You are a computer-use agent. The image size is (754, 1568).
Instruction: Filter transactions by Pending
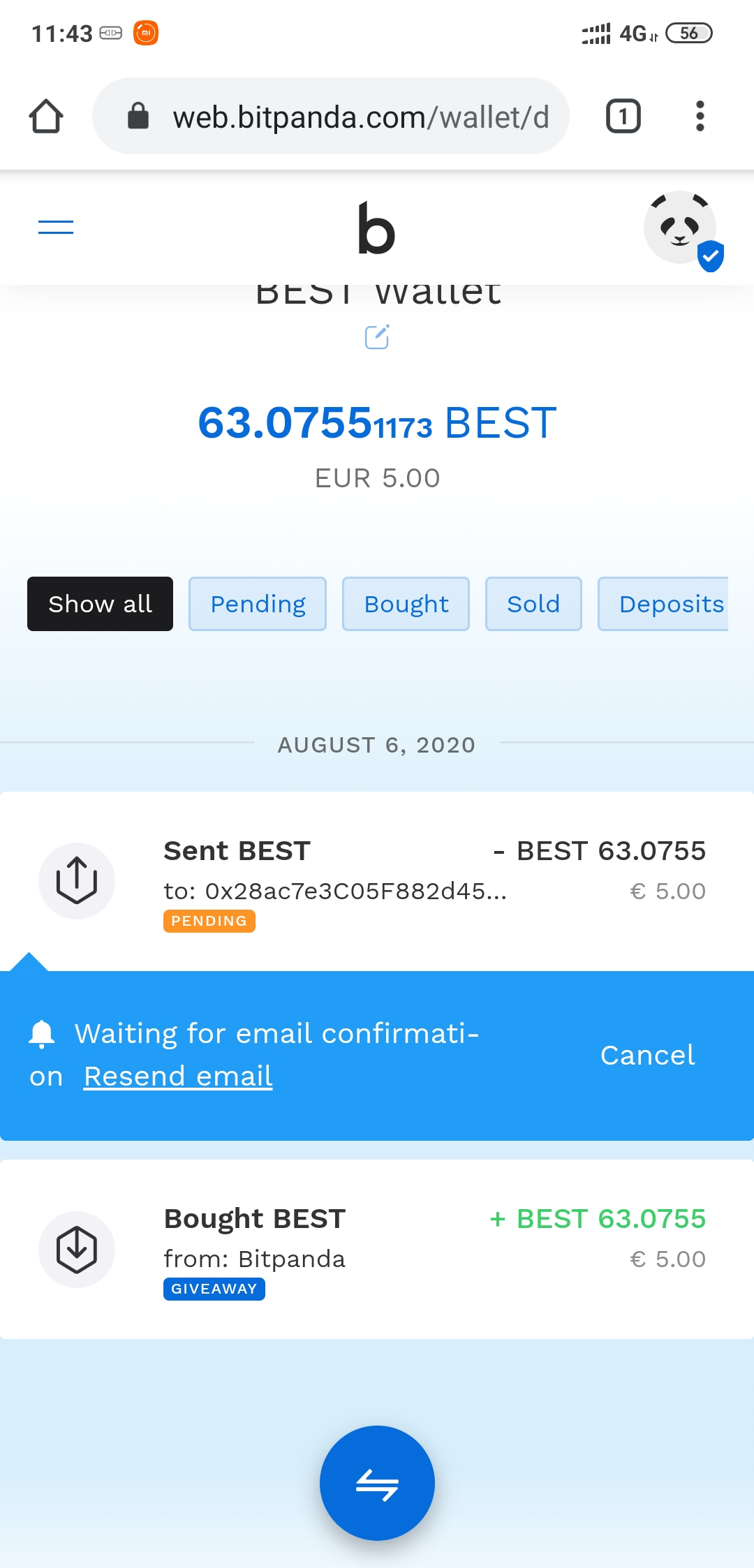[258, 604]
